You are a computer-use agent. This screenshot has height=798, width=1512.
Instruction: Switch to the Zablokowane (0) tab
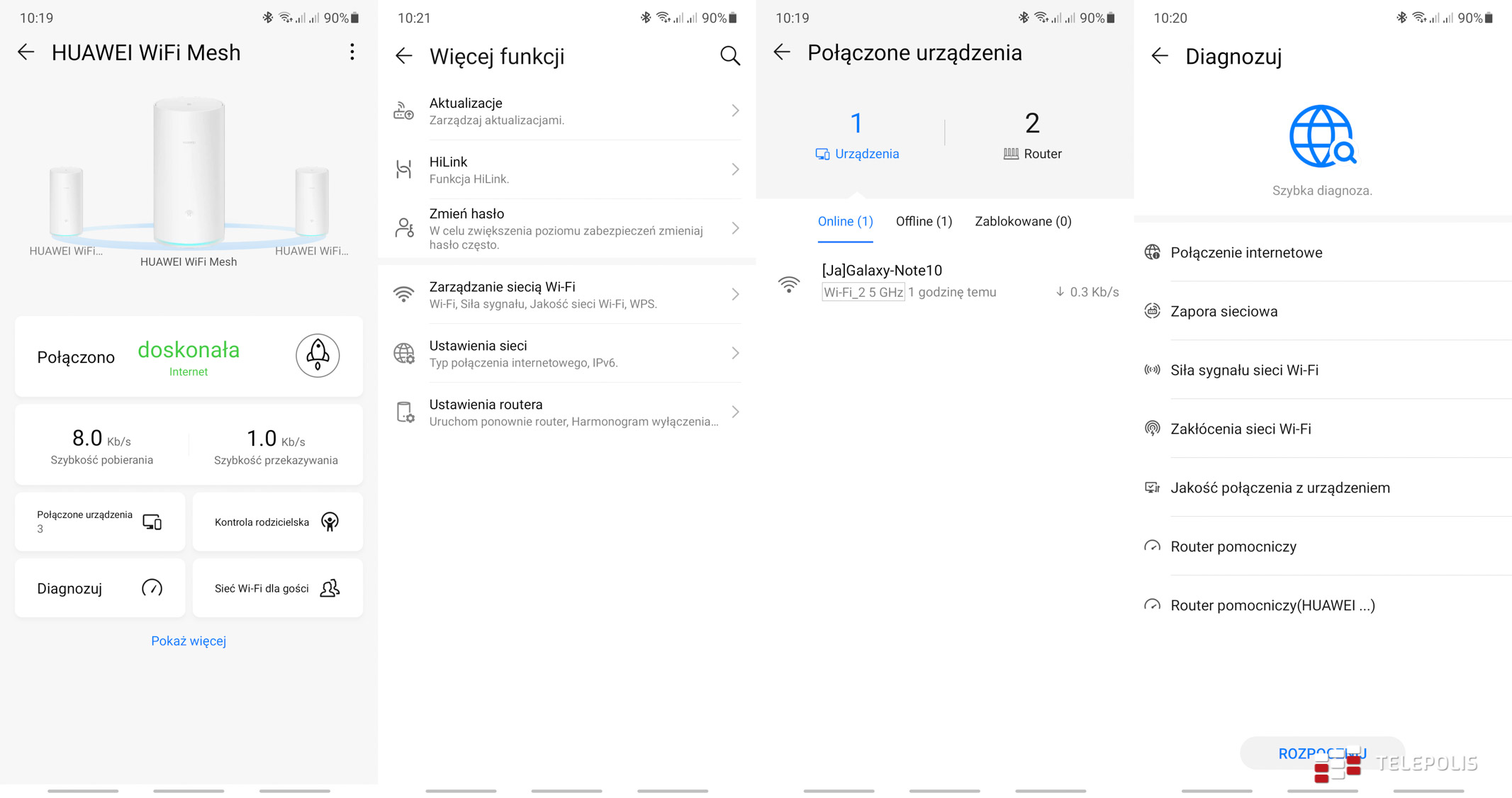1022,222
